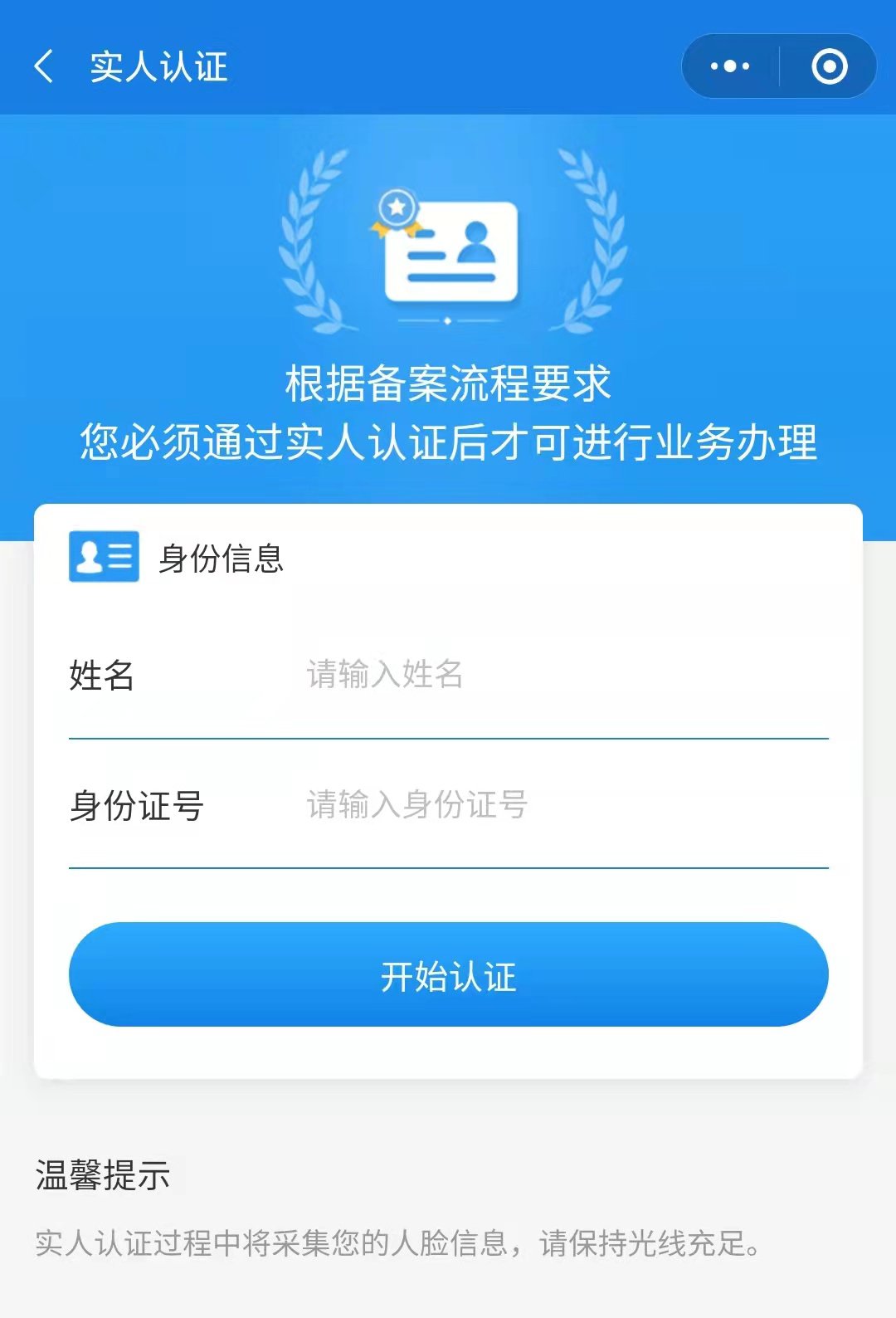Close the mini program via circle icon

point(829,66)
